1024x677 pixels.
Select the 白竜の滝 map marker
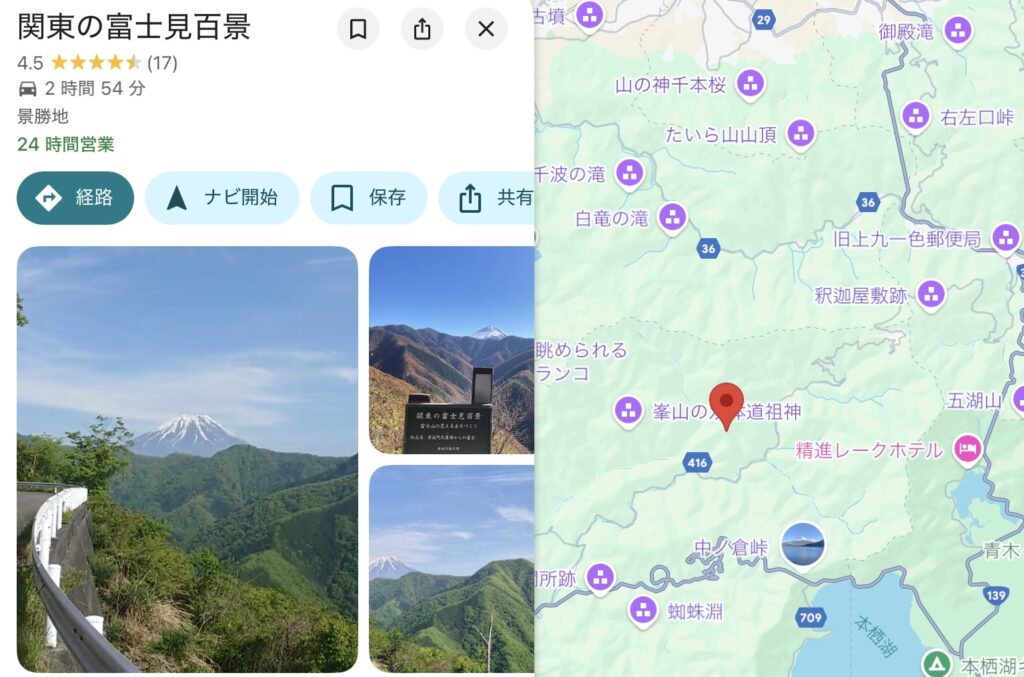pyautogui.click(x=672, y=217)
